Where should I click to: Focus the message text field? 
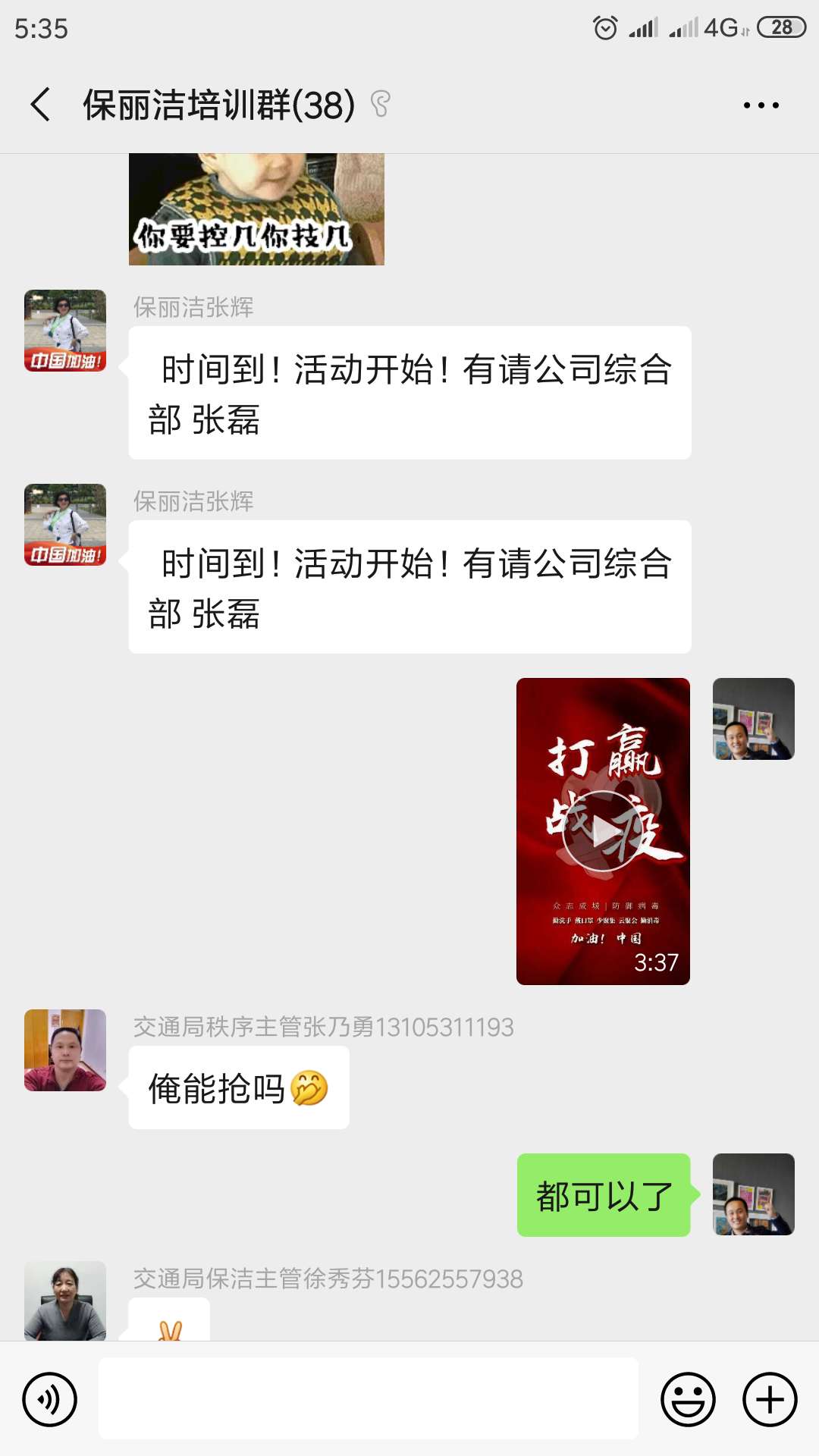pyautogui.click(x=368, y=1398)
